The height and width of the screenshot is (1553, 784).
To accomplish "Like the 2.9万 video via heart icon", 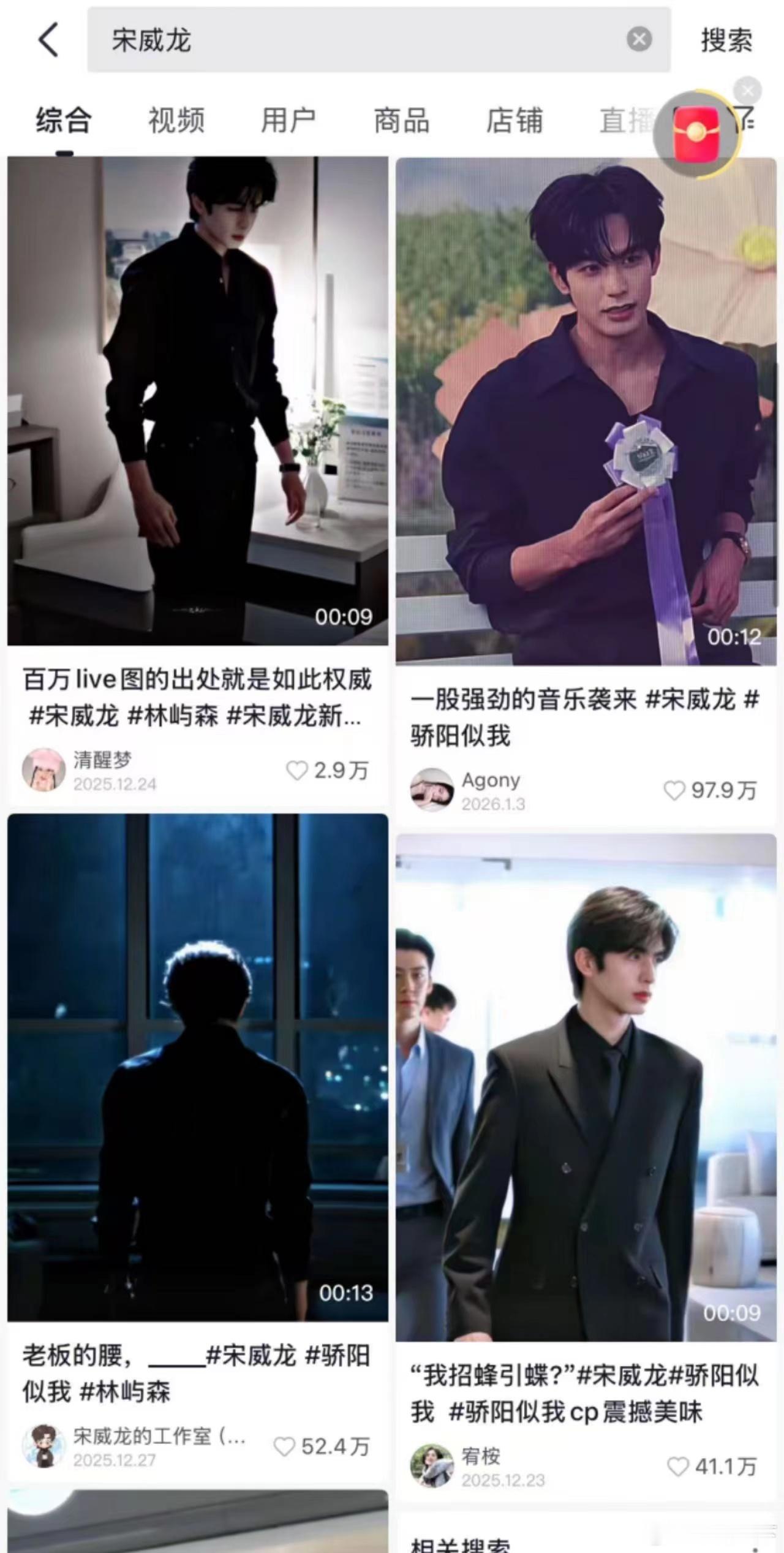I will point(298,772).
